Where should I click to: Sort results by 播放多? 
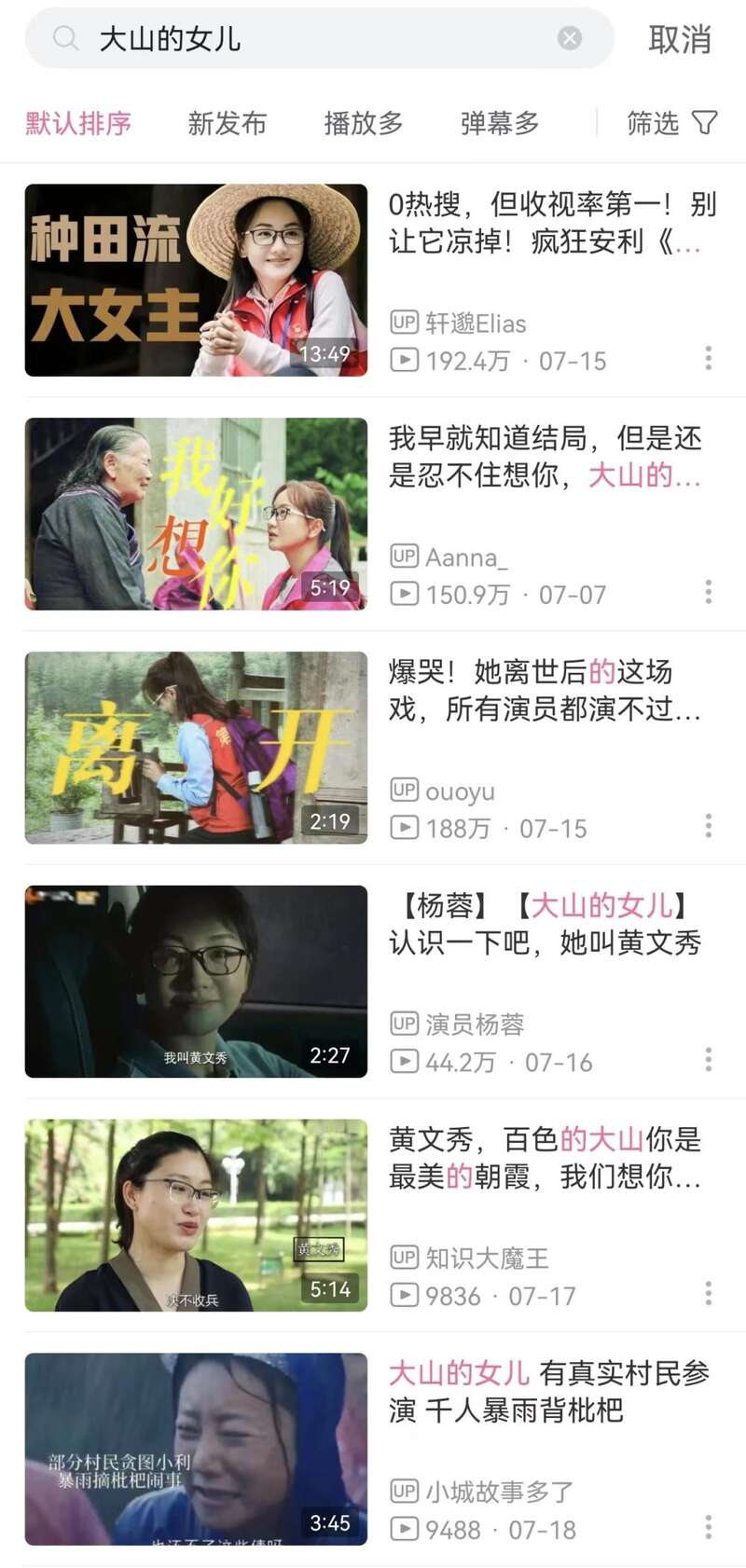tap(364, 123)
